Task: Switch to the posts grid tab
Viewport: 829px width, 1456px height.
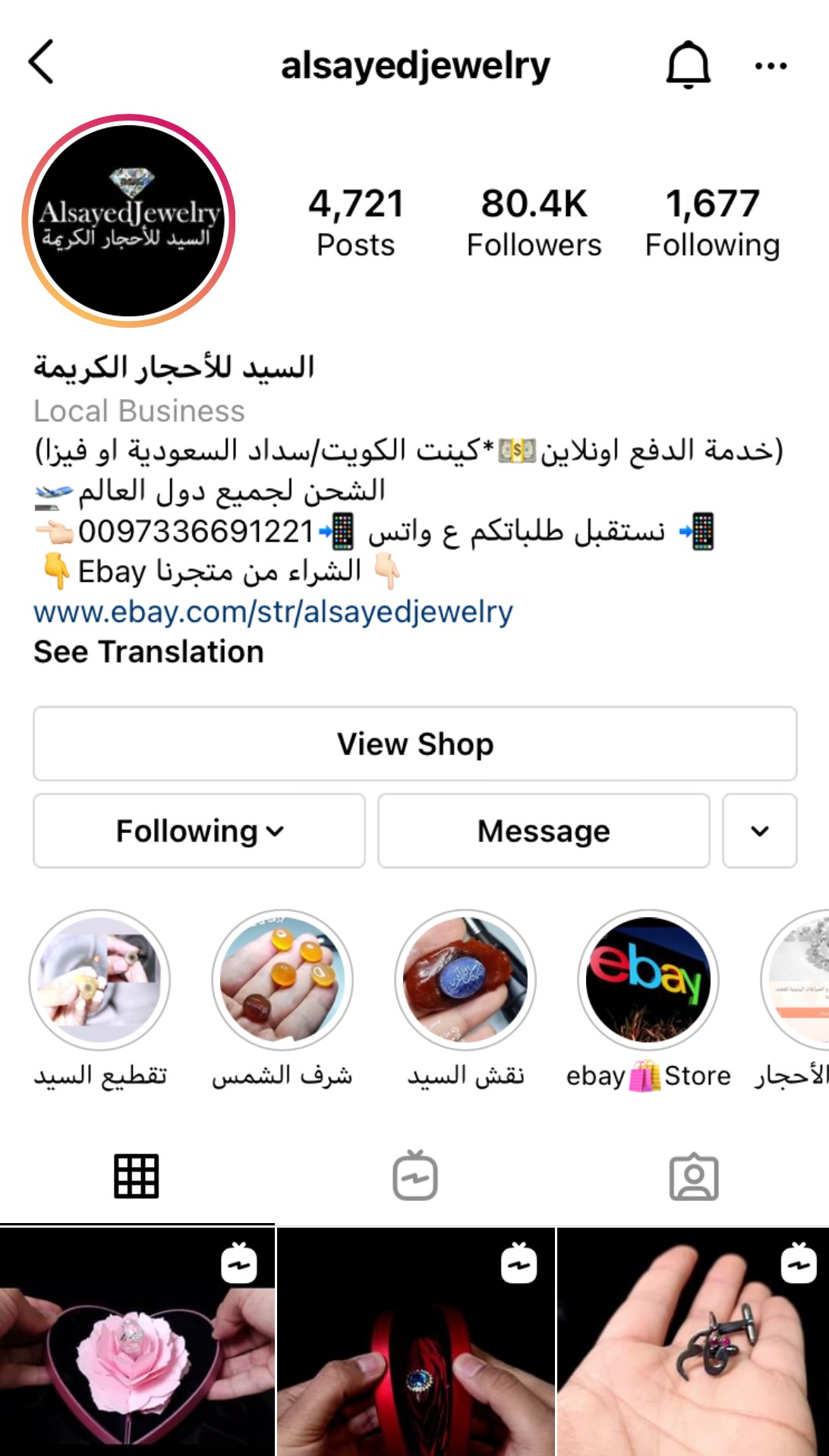Action: pyautogui.click(x=137, y=1176)
